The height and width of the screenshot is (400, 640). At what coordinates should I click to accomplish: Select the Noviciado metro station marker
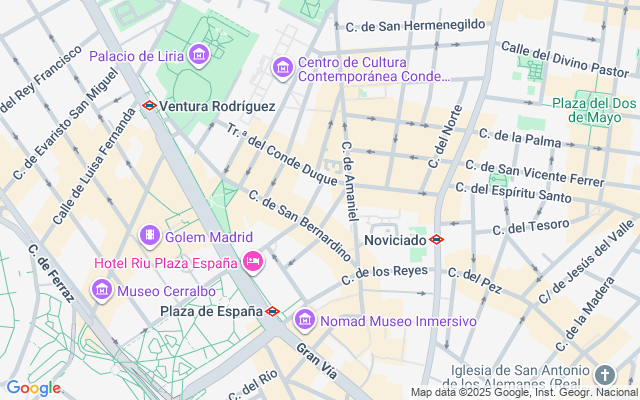coord(436,240)
